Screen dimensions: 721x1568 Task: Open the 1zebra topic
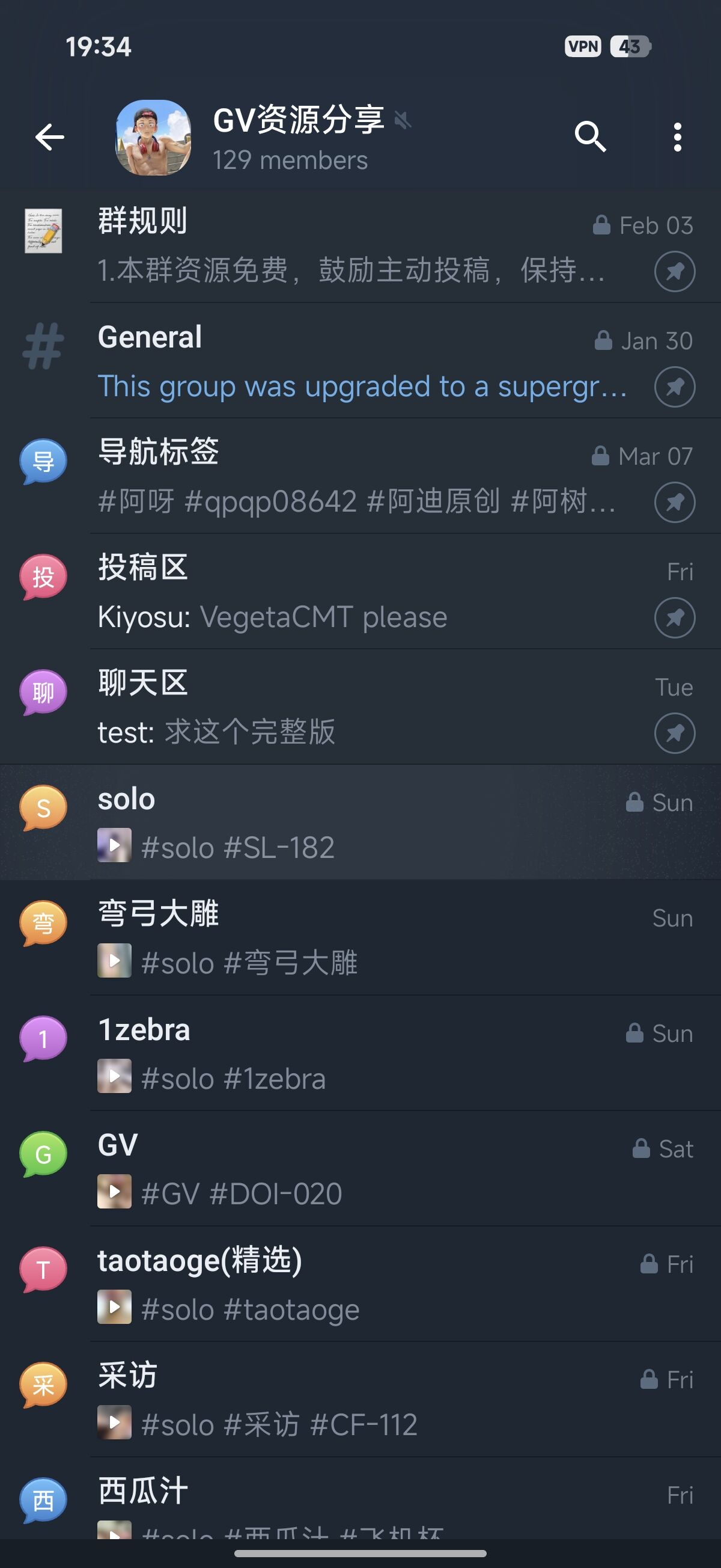tap(359, 1054)
